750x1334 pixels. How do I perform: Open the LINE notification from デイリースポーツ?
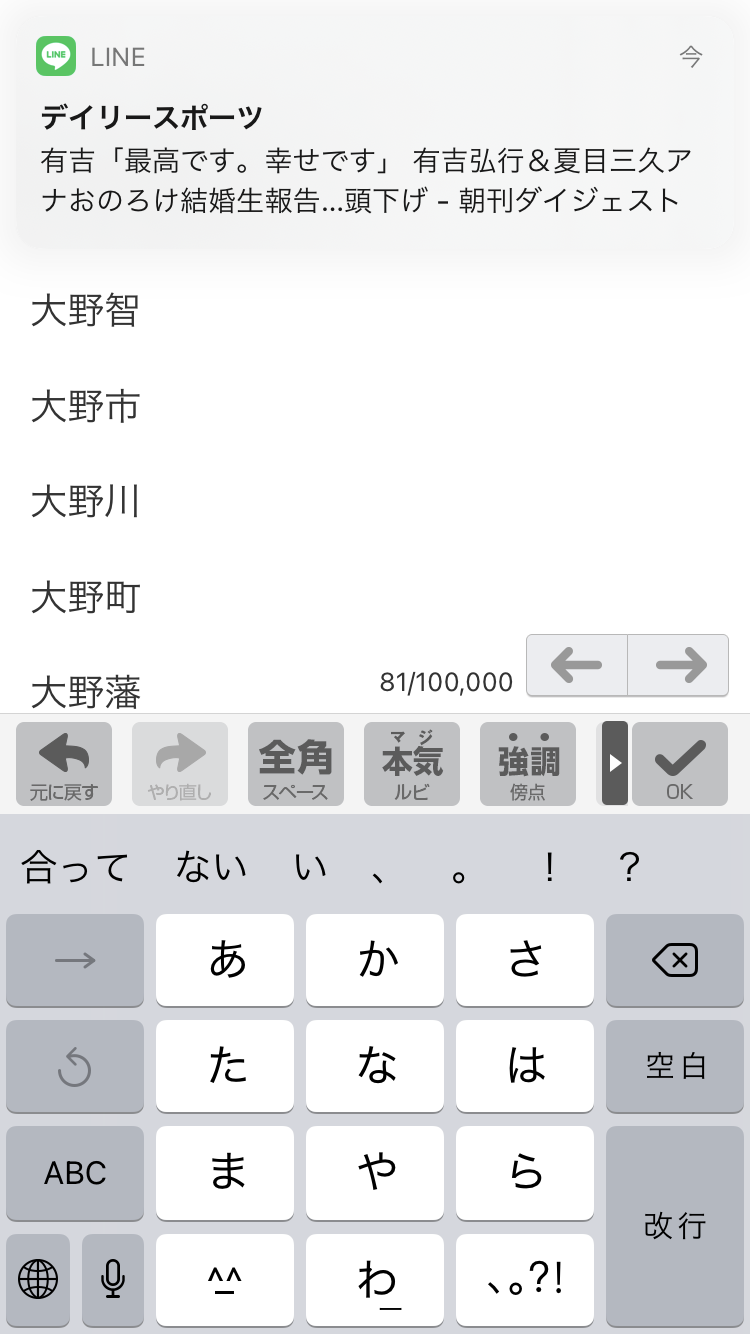pyautogui.click(x=375, y=130)
